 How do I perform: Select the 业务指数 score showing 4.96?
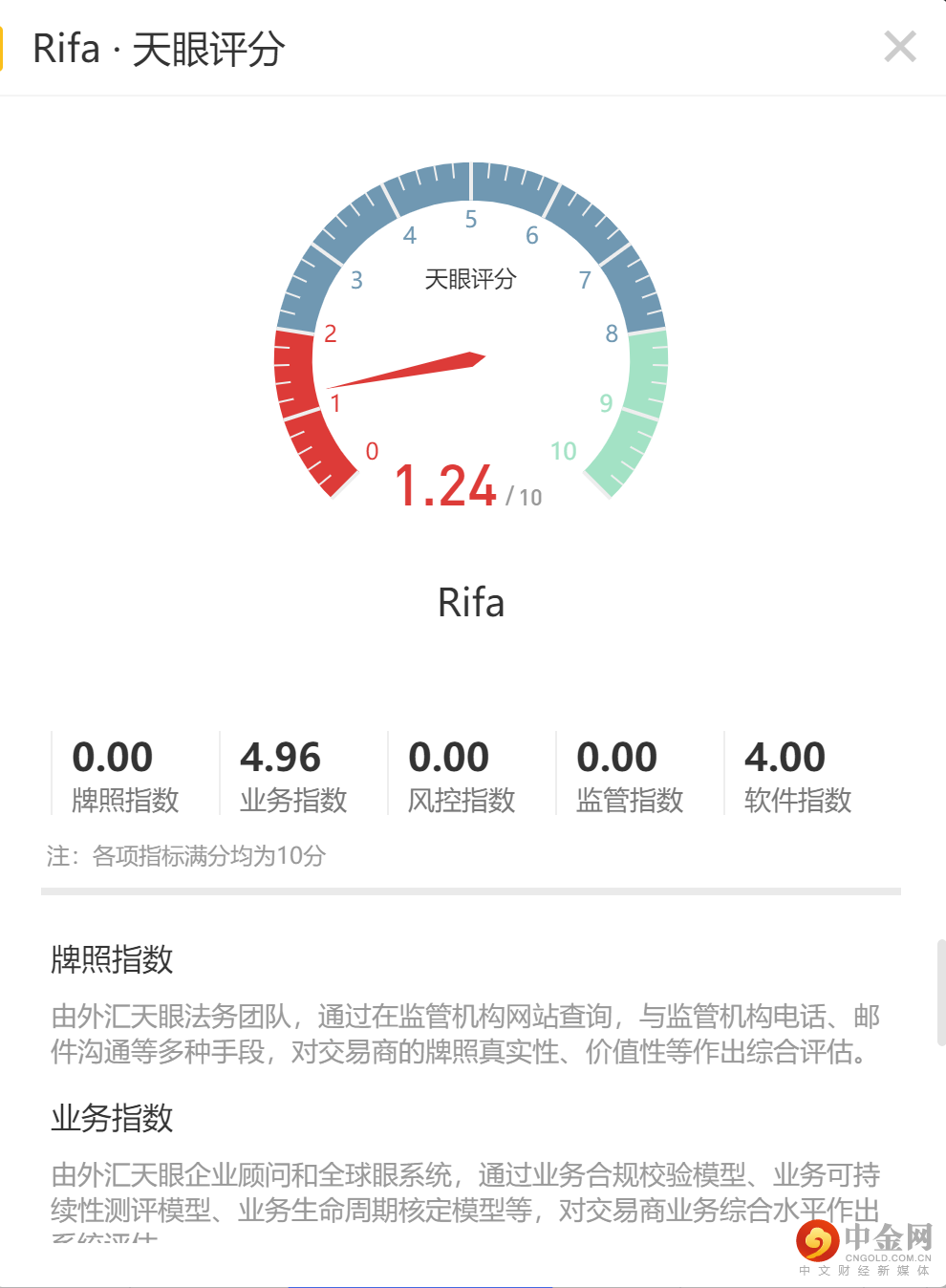tap(280, 758)
